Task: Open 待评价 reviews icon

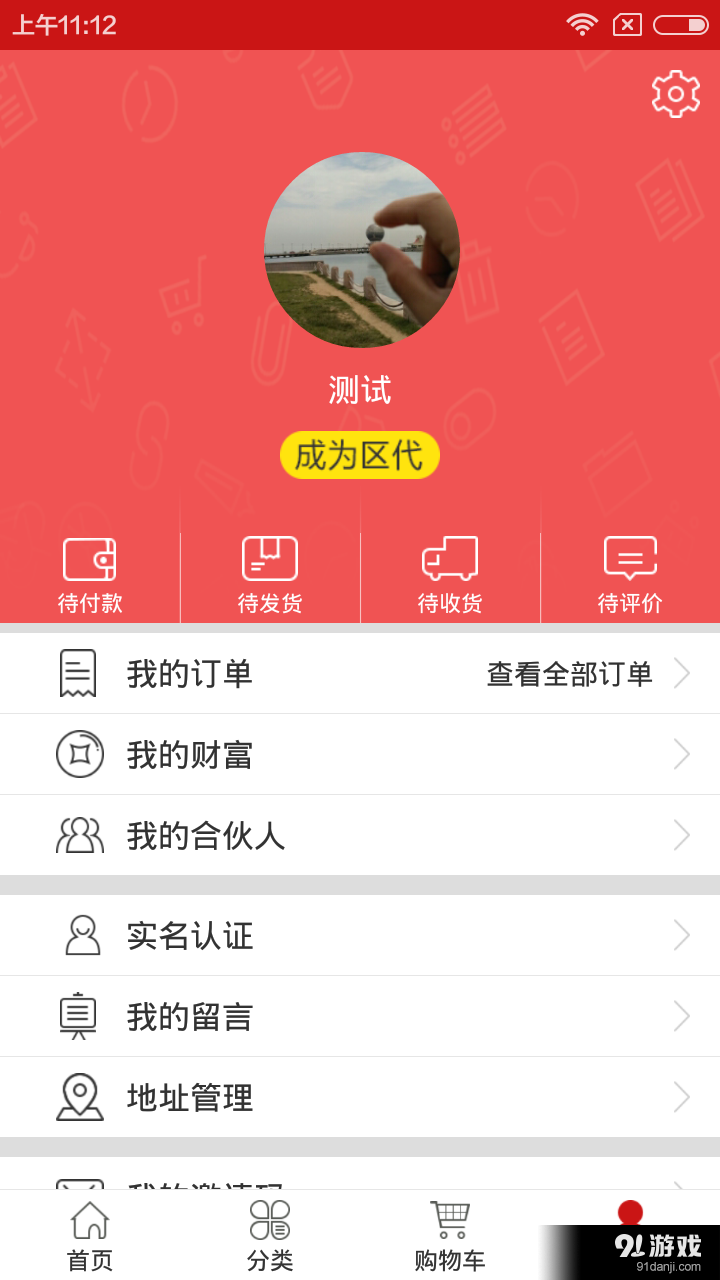Action: click(630, 557)
